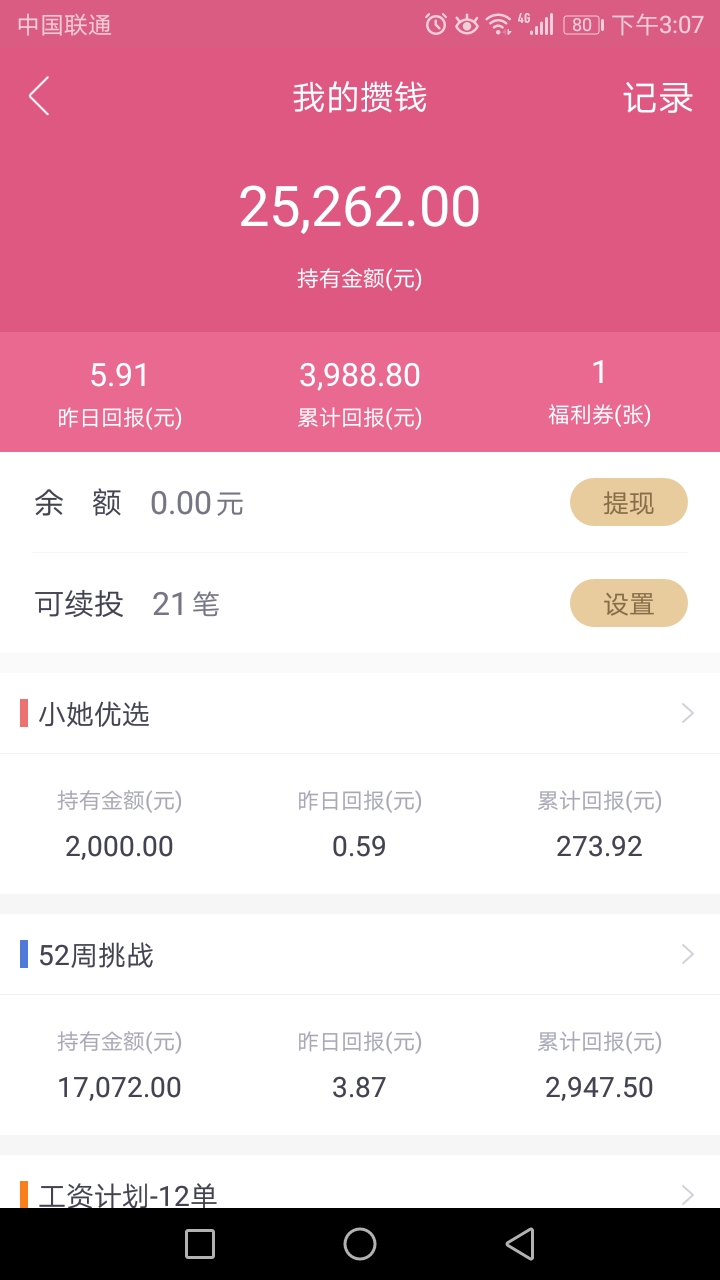Open 记录 records page
Screen dimensions: 720x1280
point(657,98)
